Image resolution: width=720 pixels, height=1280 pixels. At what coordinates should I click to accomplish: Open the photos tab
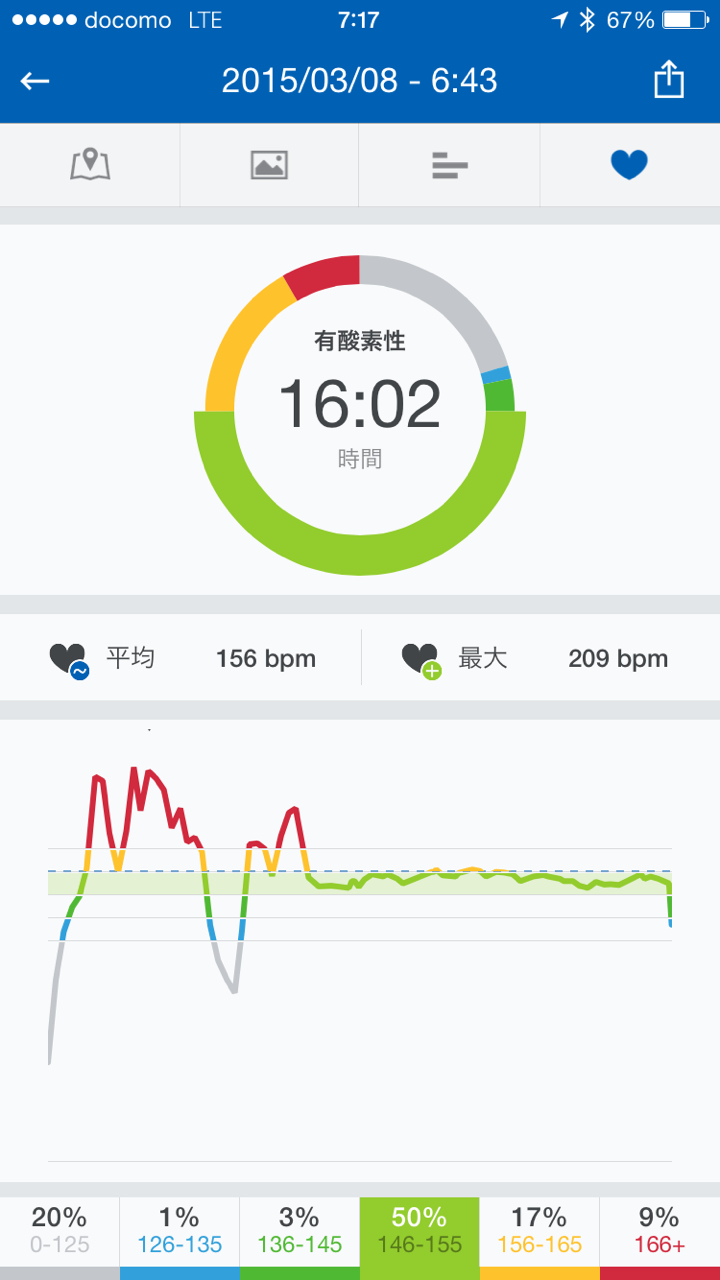(x=269, y=165)
